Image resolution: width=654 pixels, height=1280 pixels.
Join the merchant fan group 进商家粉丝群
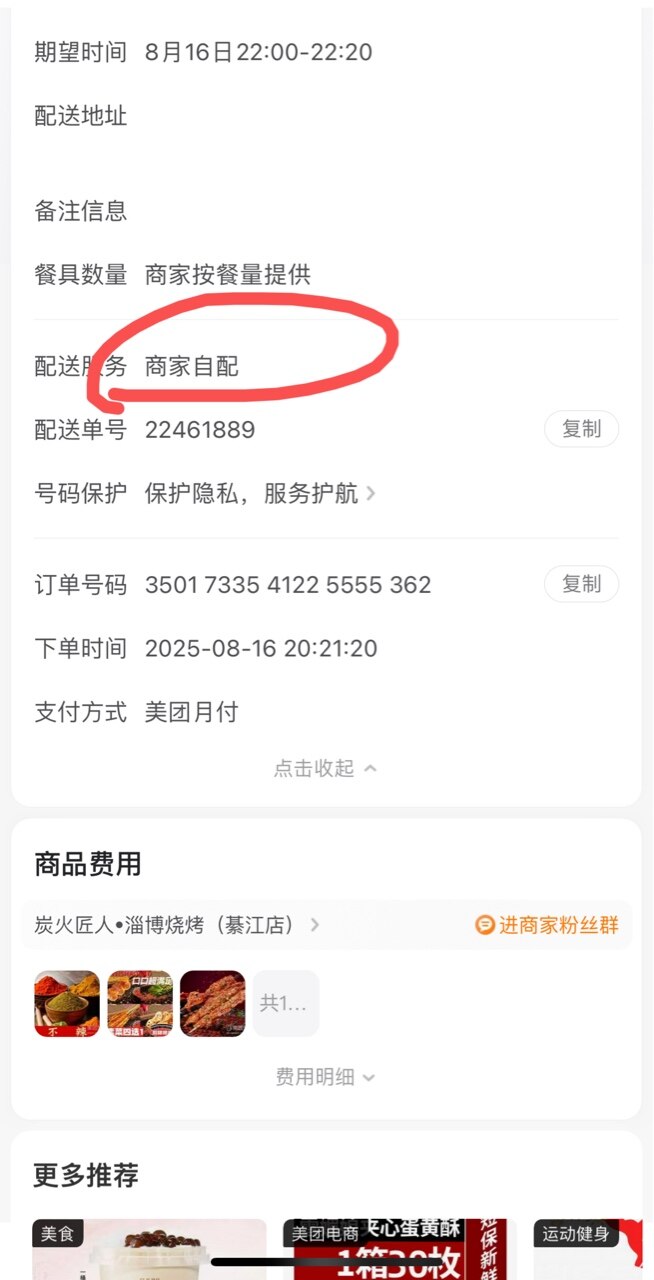coord(547,925)
